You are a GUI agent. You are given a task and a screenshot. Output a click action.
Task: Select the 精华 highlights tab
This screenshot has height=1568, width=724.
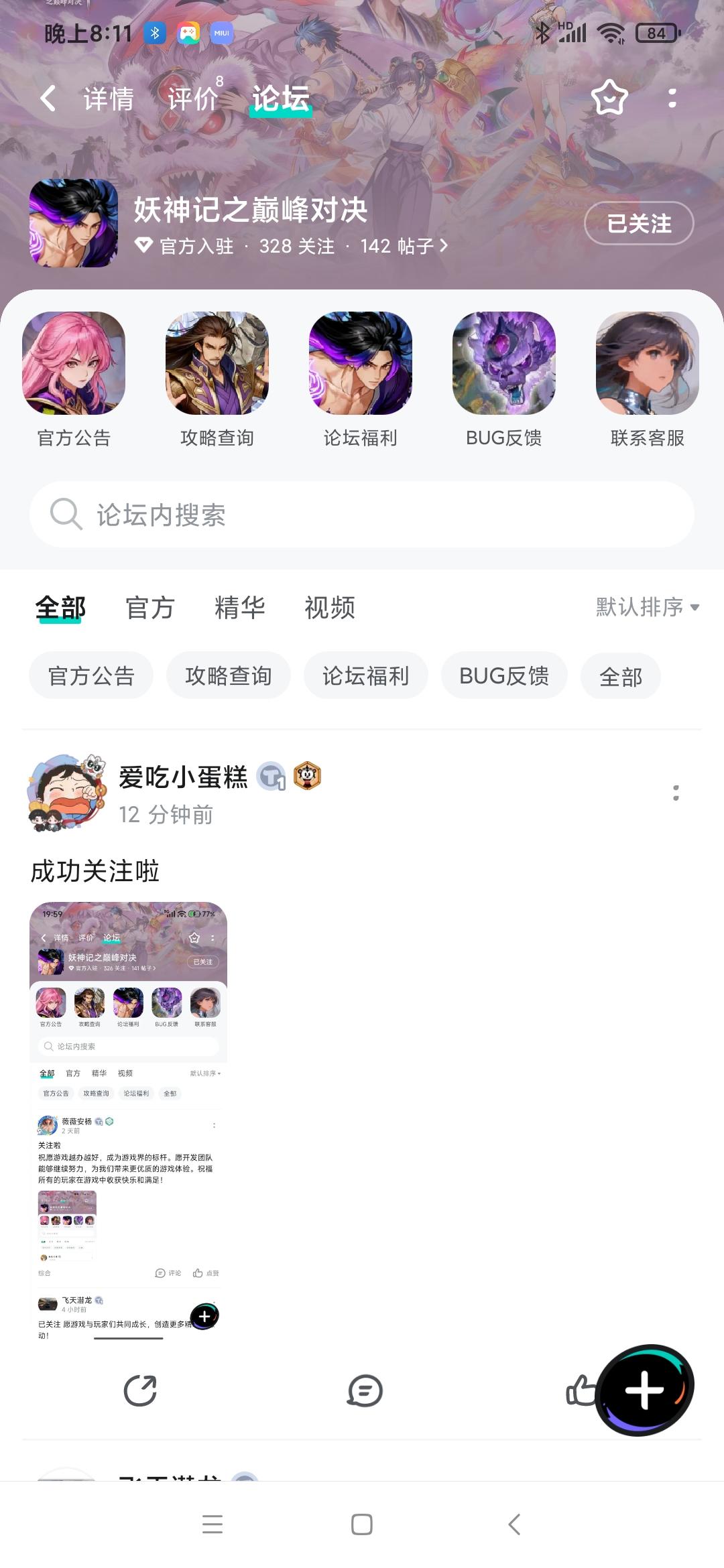(x=240, y=607)
